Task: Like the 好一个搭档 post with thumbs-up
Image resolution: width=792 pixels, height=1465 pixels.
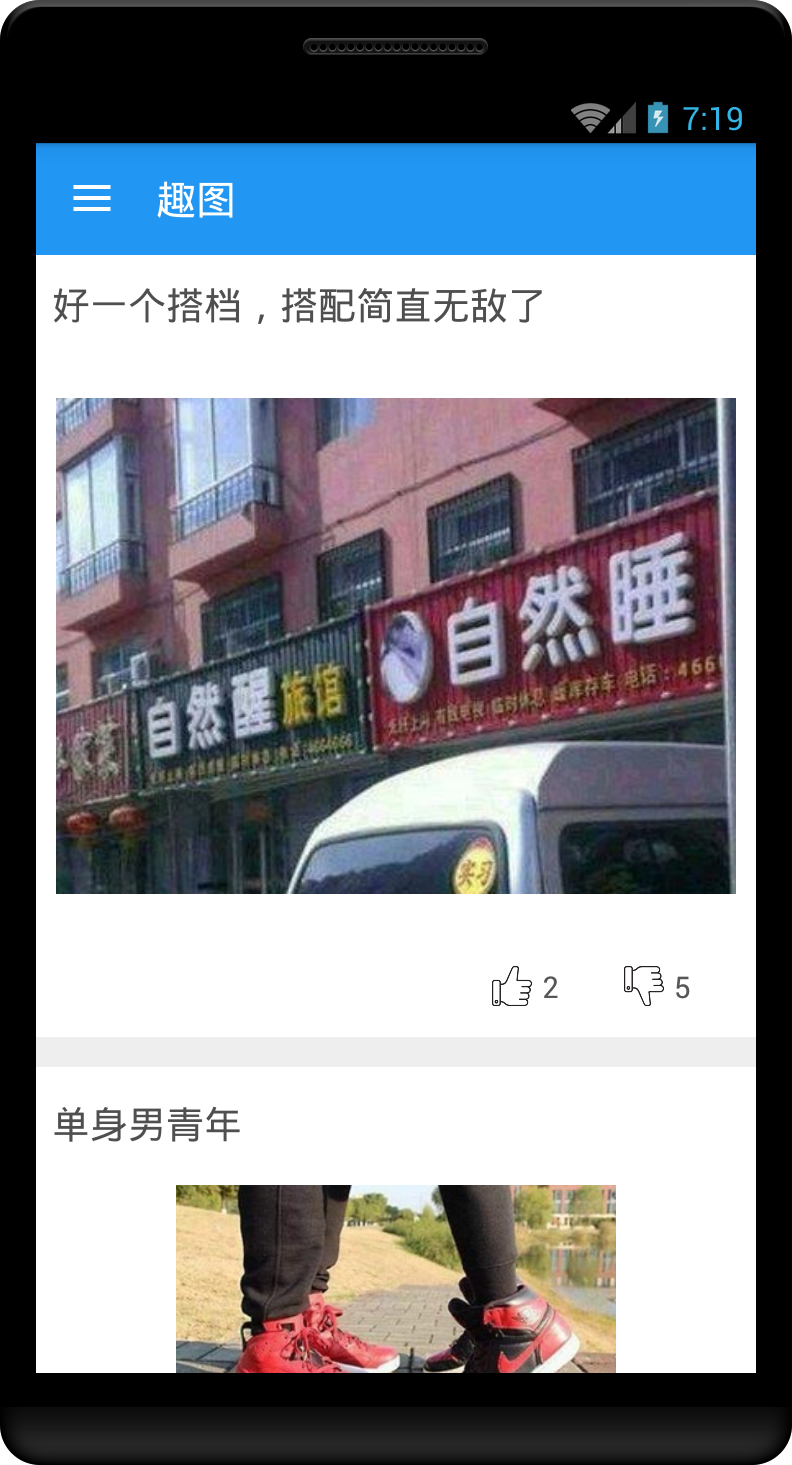Action: [x=512, y=986]
